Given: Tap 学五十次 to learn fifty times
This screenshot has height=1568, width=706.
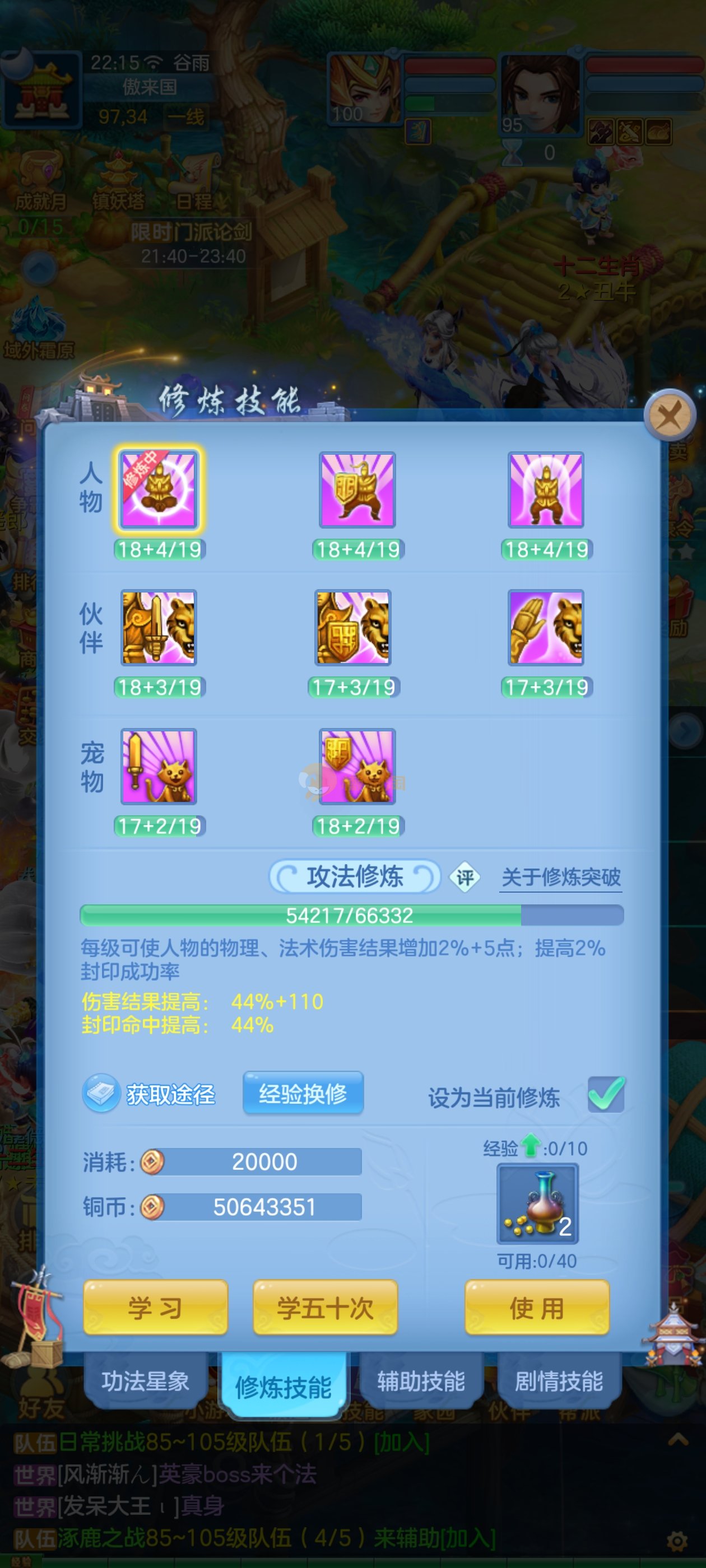Looking at the screenshot, I should 326,1307.
